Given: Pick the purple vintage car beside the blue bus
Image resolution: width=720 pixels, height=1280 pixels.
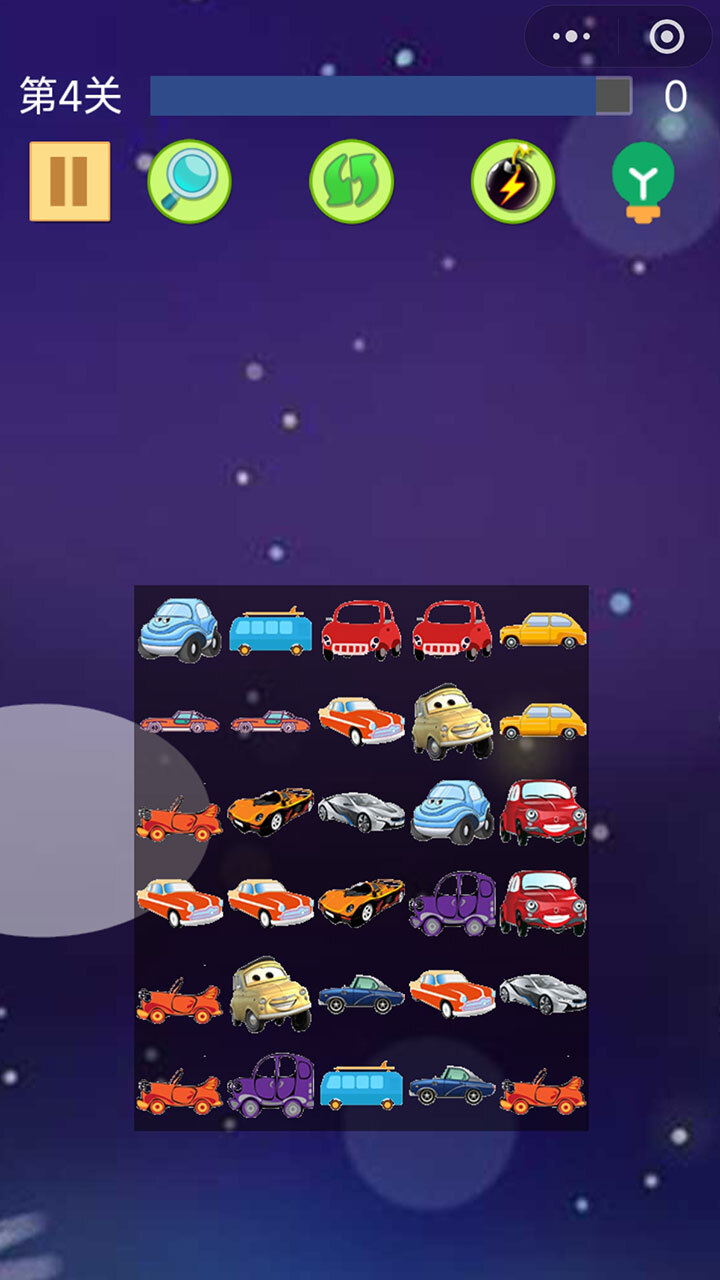Looking at the screenshot, I should click(x=270, y=1085).
